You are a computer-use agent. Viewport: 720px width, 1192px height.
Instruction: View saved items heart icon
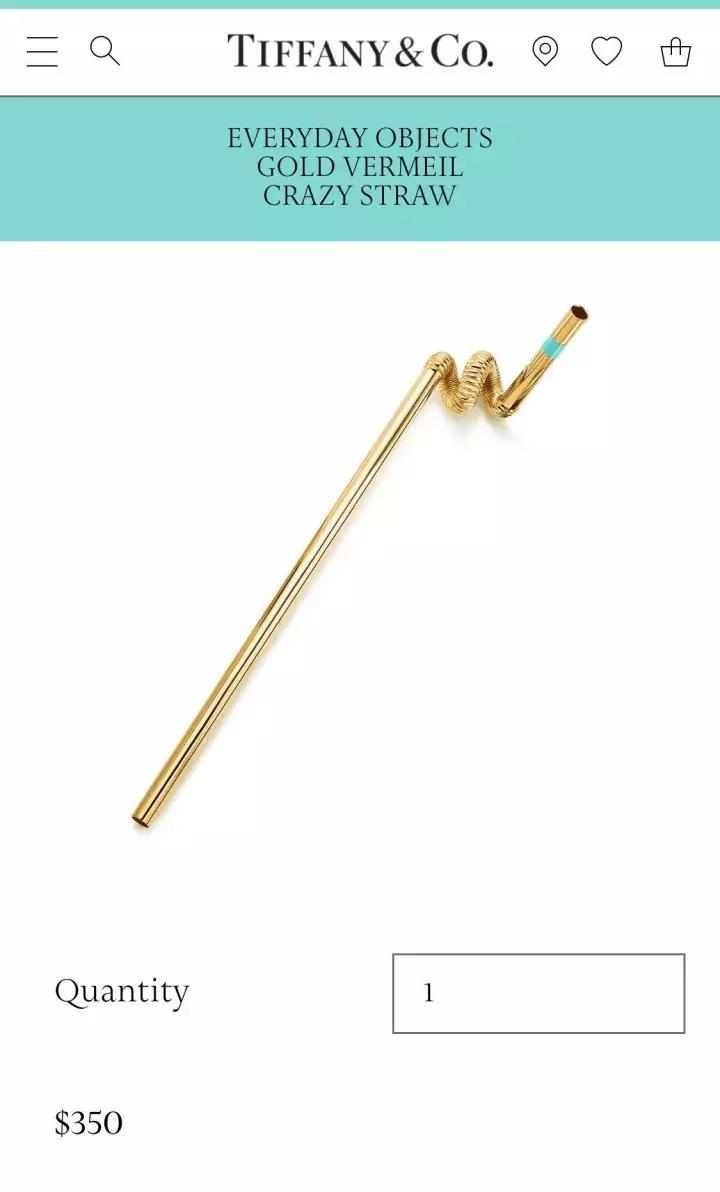606,51
